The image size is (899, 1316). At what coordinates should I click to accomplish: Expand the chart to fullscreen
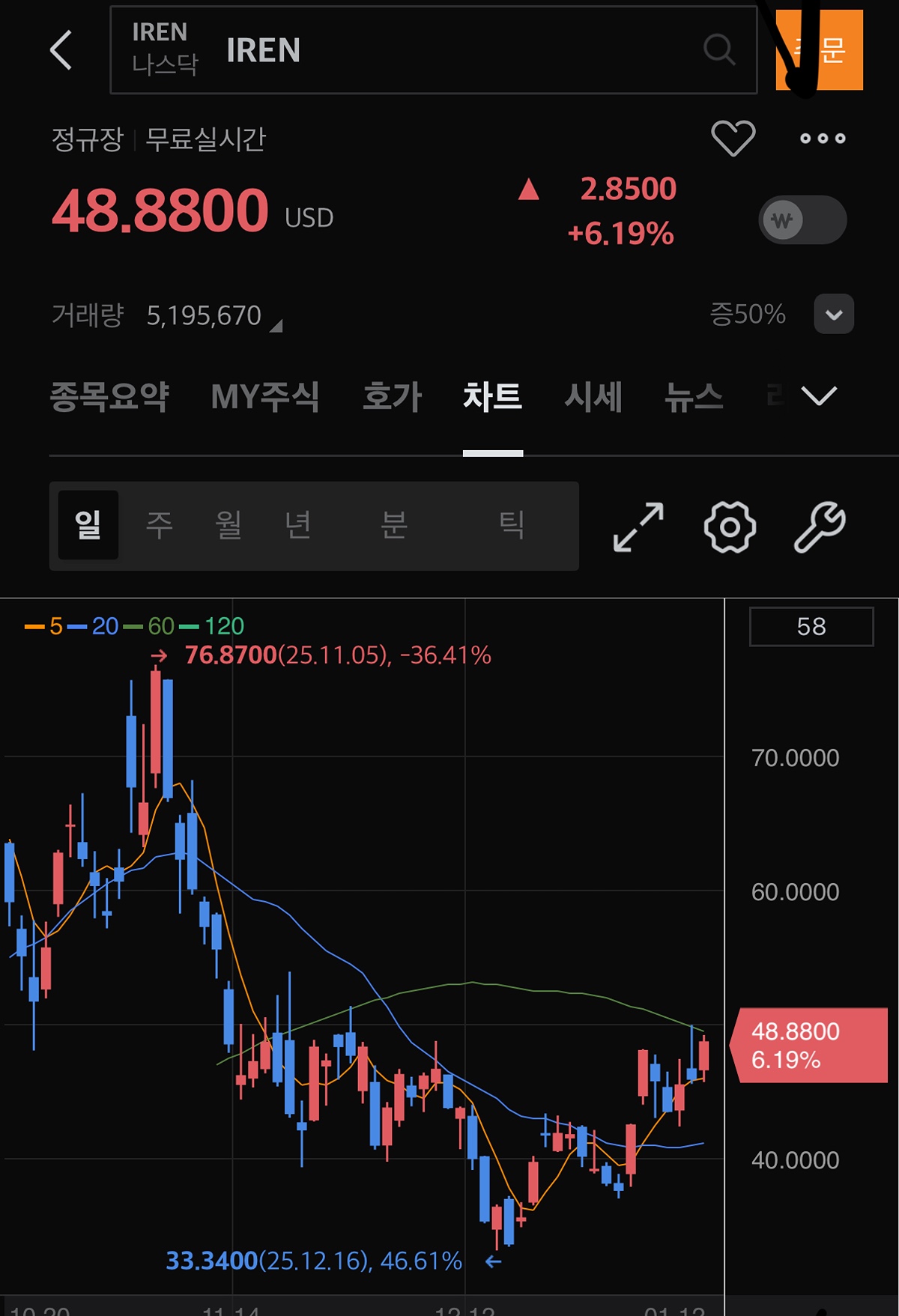pos(638,527)
